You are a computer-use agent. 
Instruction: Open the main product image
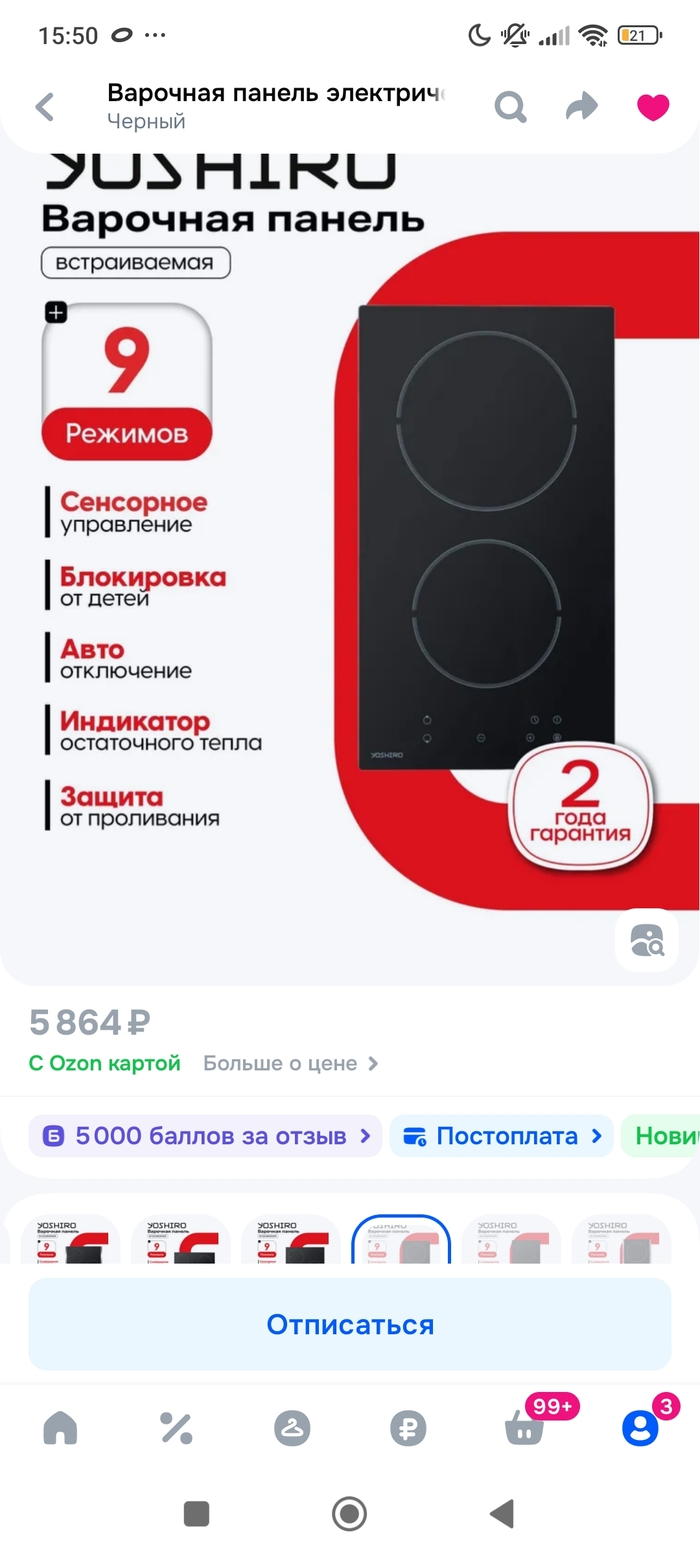[x=350, y=560]
